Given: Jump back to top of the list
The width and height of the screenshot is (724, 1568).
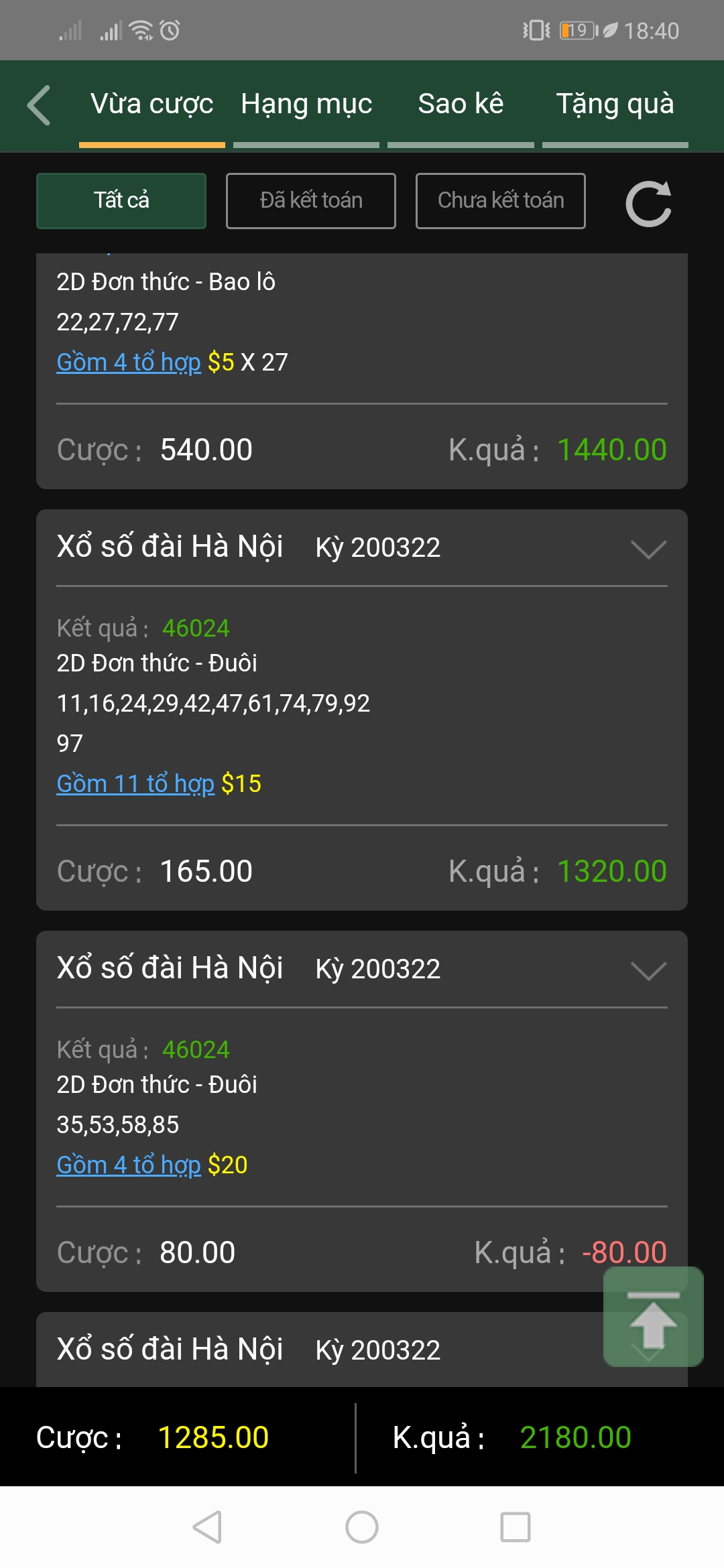Looking at the screenshot, I should pos(654,1317).
